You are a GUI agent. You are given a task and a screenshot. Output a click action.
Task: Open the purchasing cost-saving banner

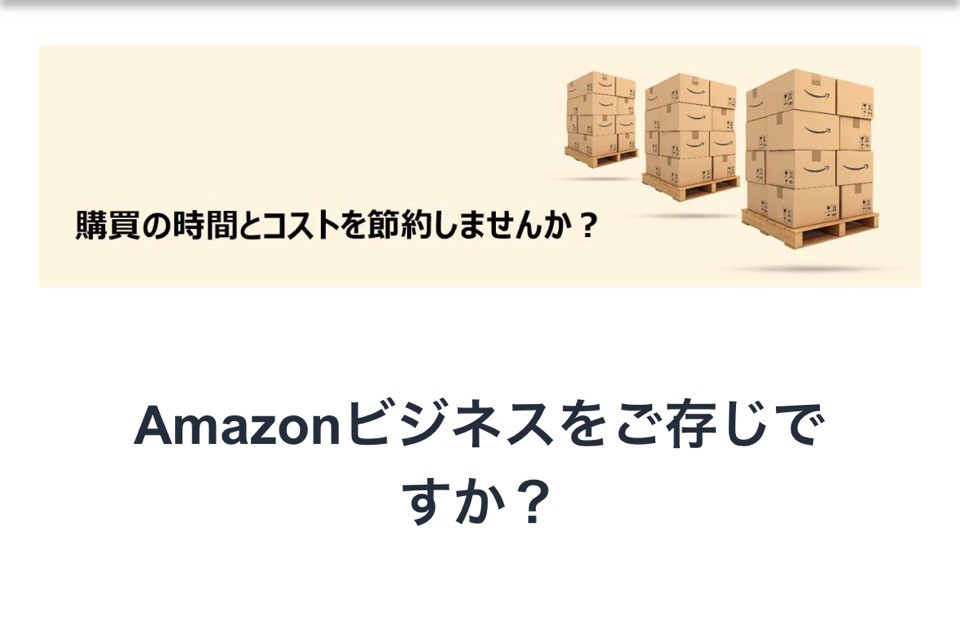click(480, 167)
